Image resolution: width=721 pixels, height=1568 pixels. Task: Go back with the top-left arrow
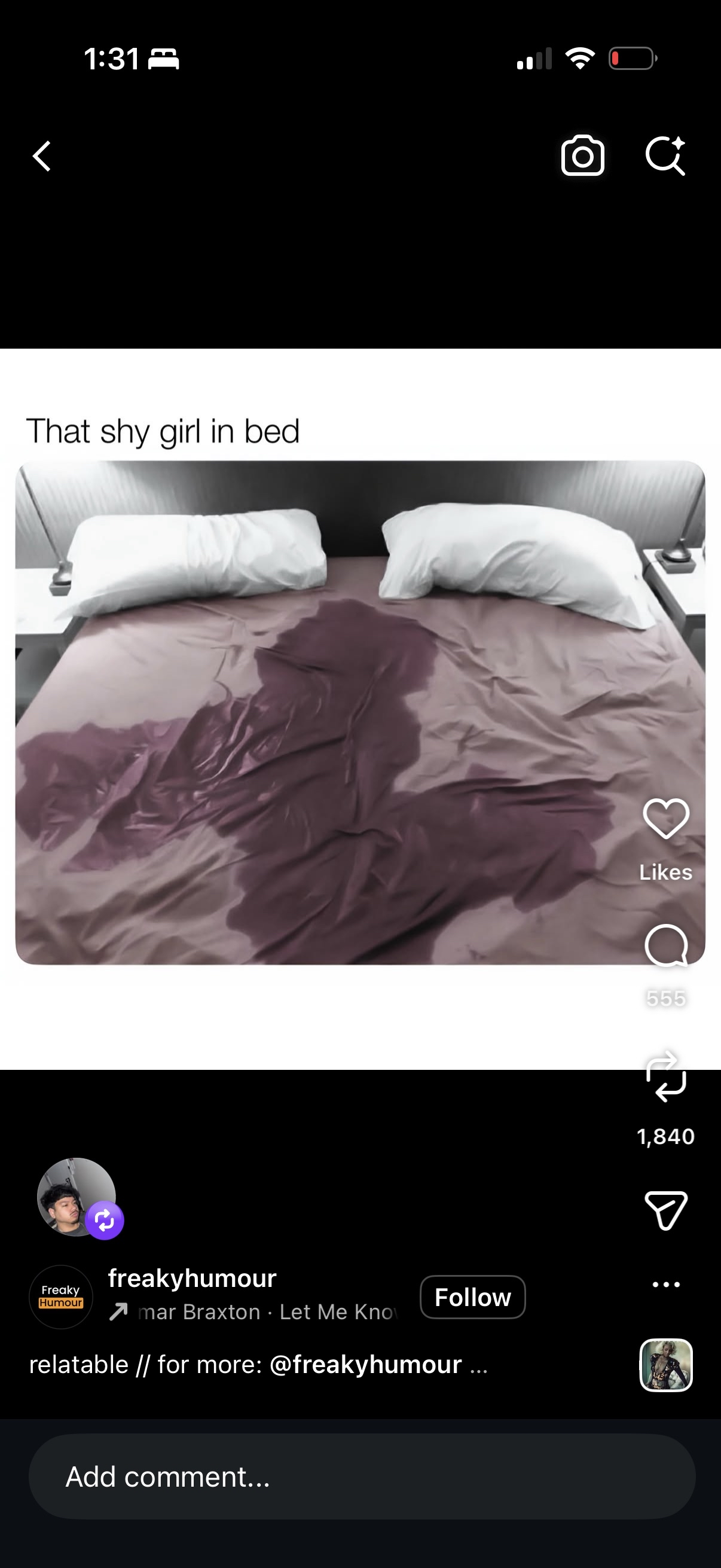[41, 157]
